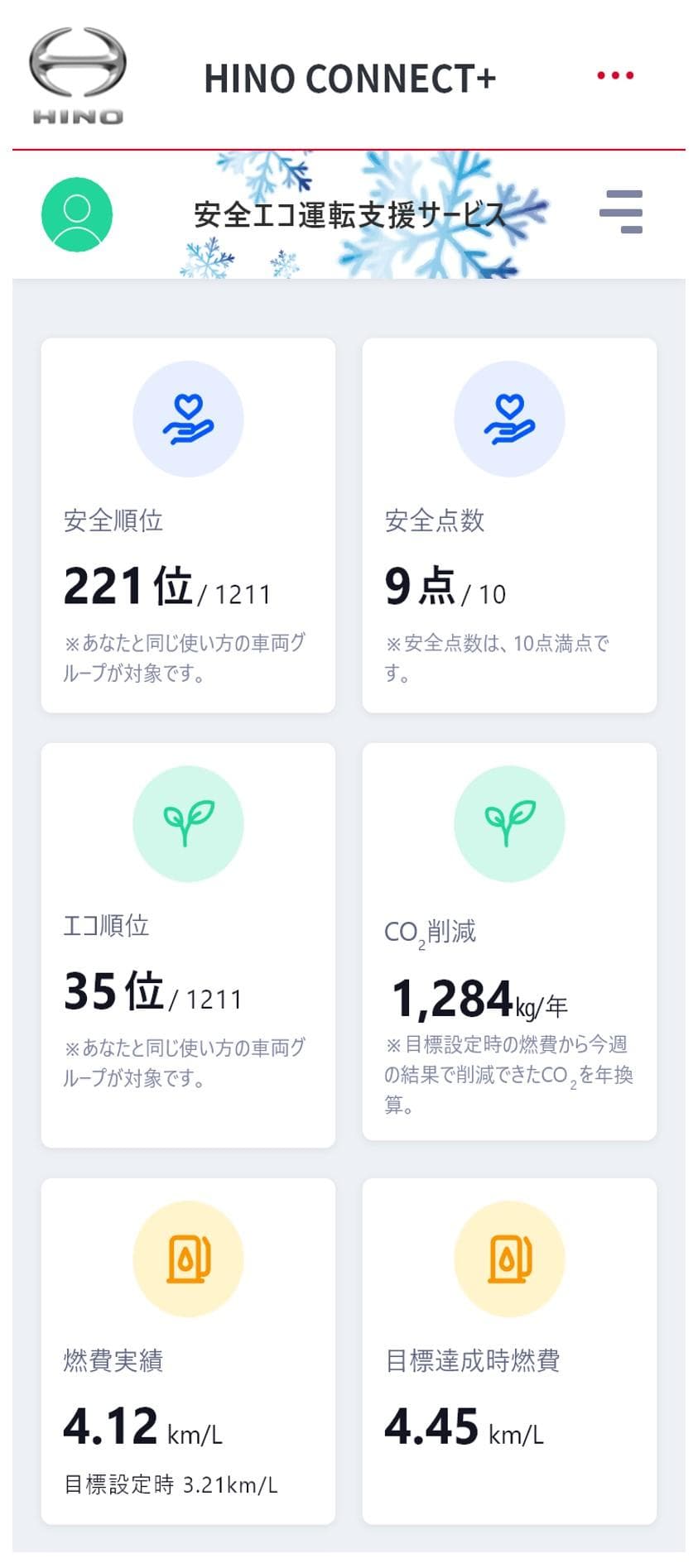The height and width of the screenshot is (1568, 698).
Task: Open the 目標達成時燃費 card
Action: click(x=509, y=1350)
